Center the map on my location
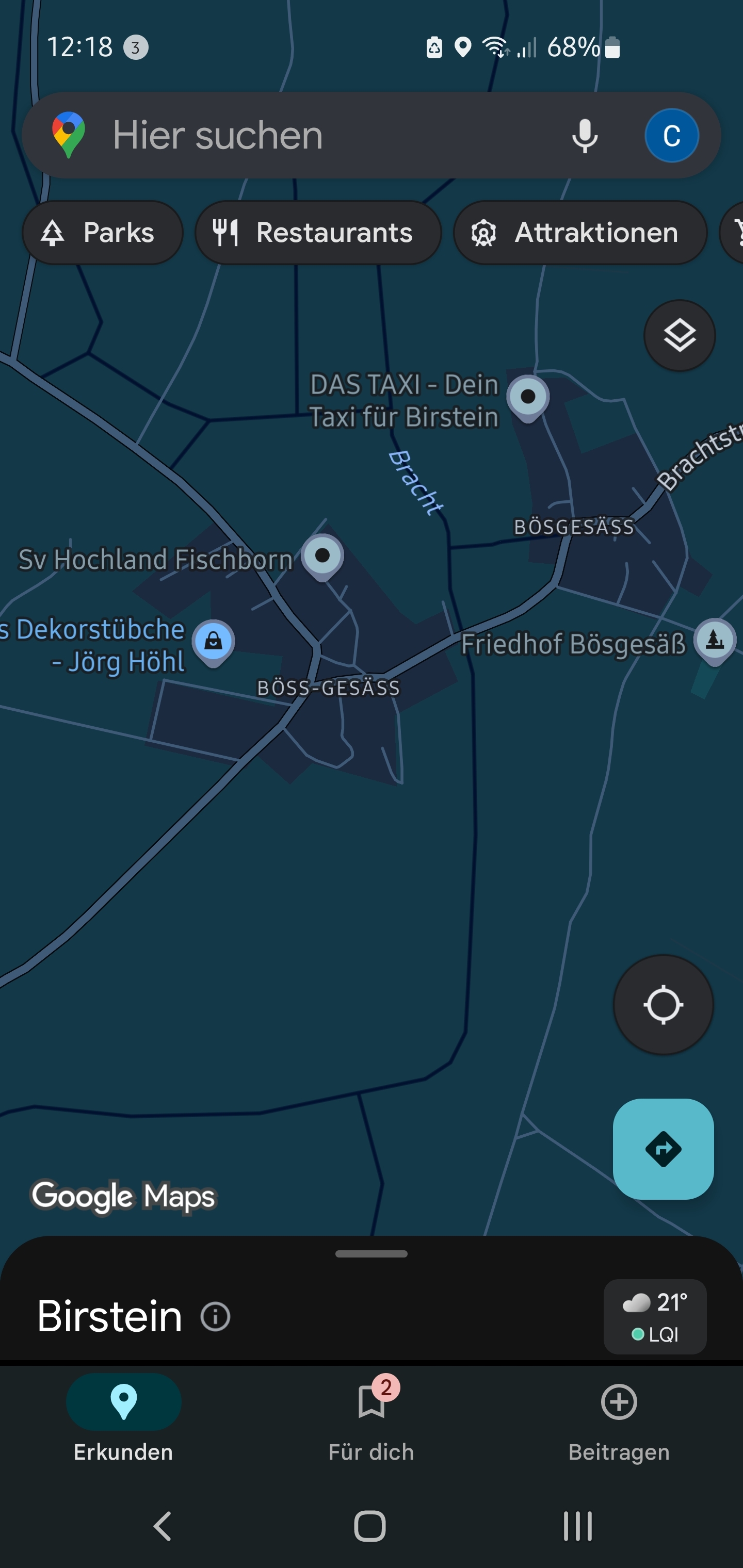 click(x=663, y=1004)
